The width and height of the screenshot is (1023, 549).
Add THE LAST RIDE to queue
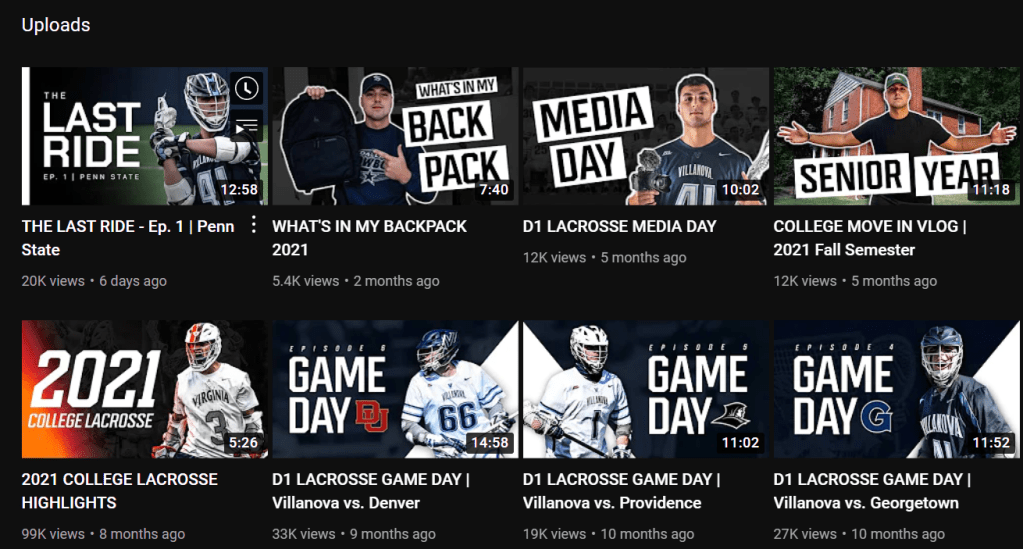point(246,127)
